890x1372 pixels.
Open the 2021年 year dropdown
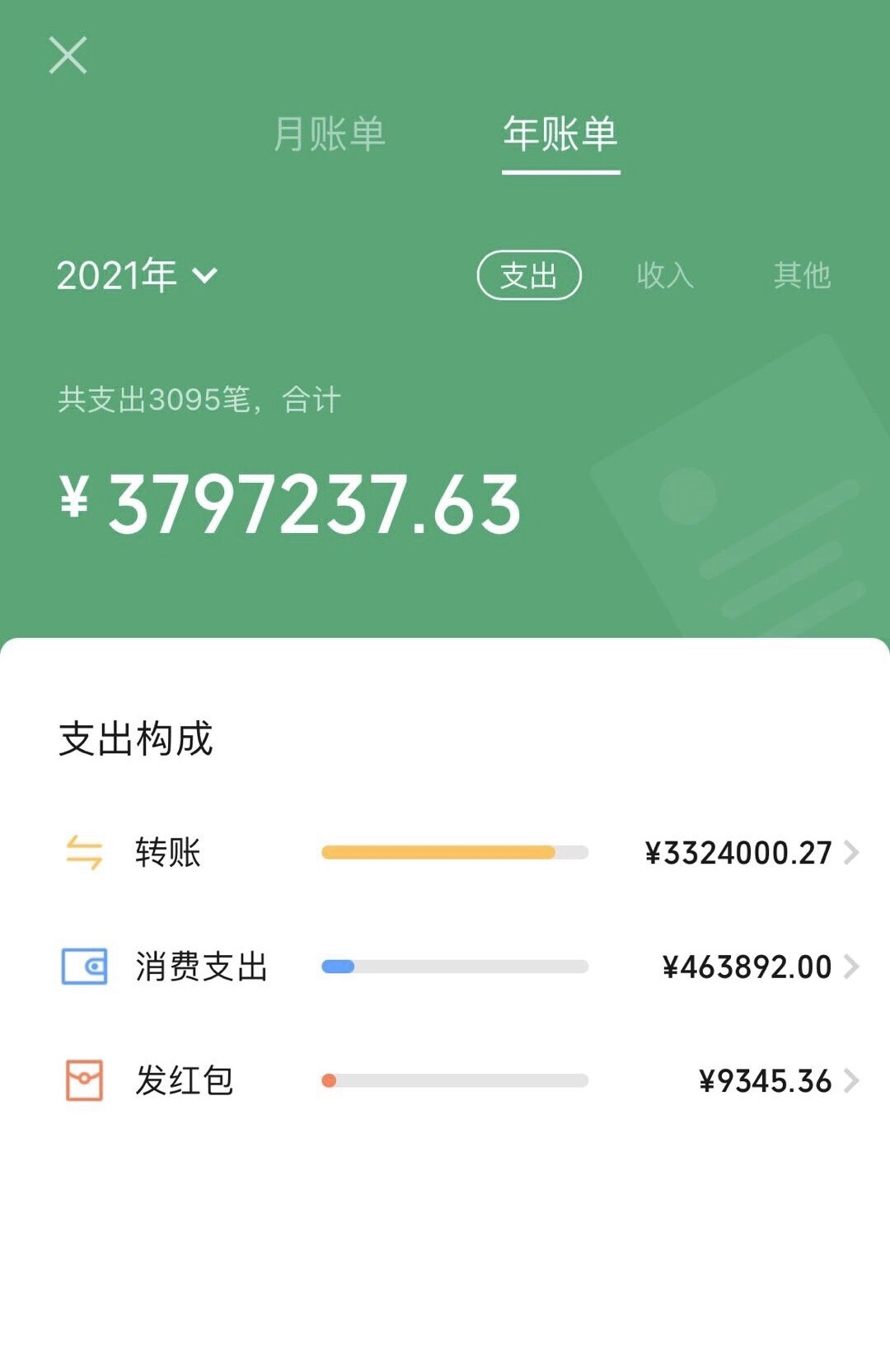tap(137, 275)
